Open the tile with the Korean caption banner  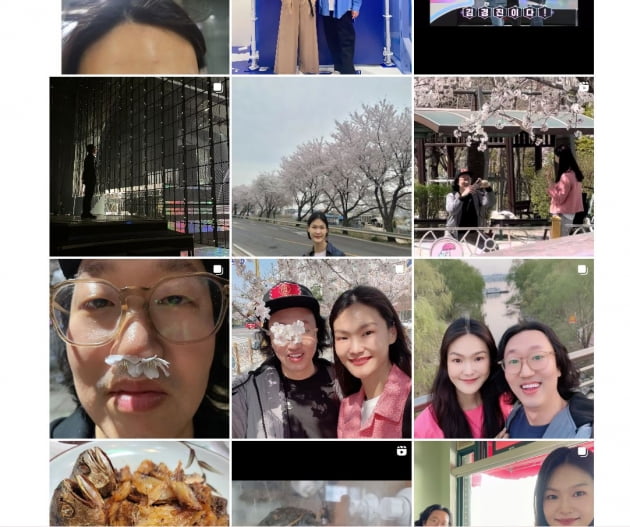tap(503, 37)
